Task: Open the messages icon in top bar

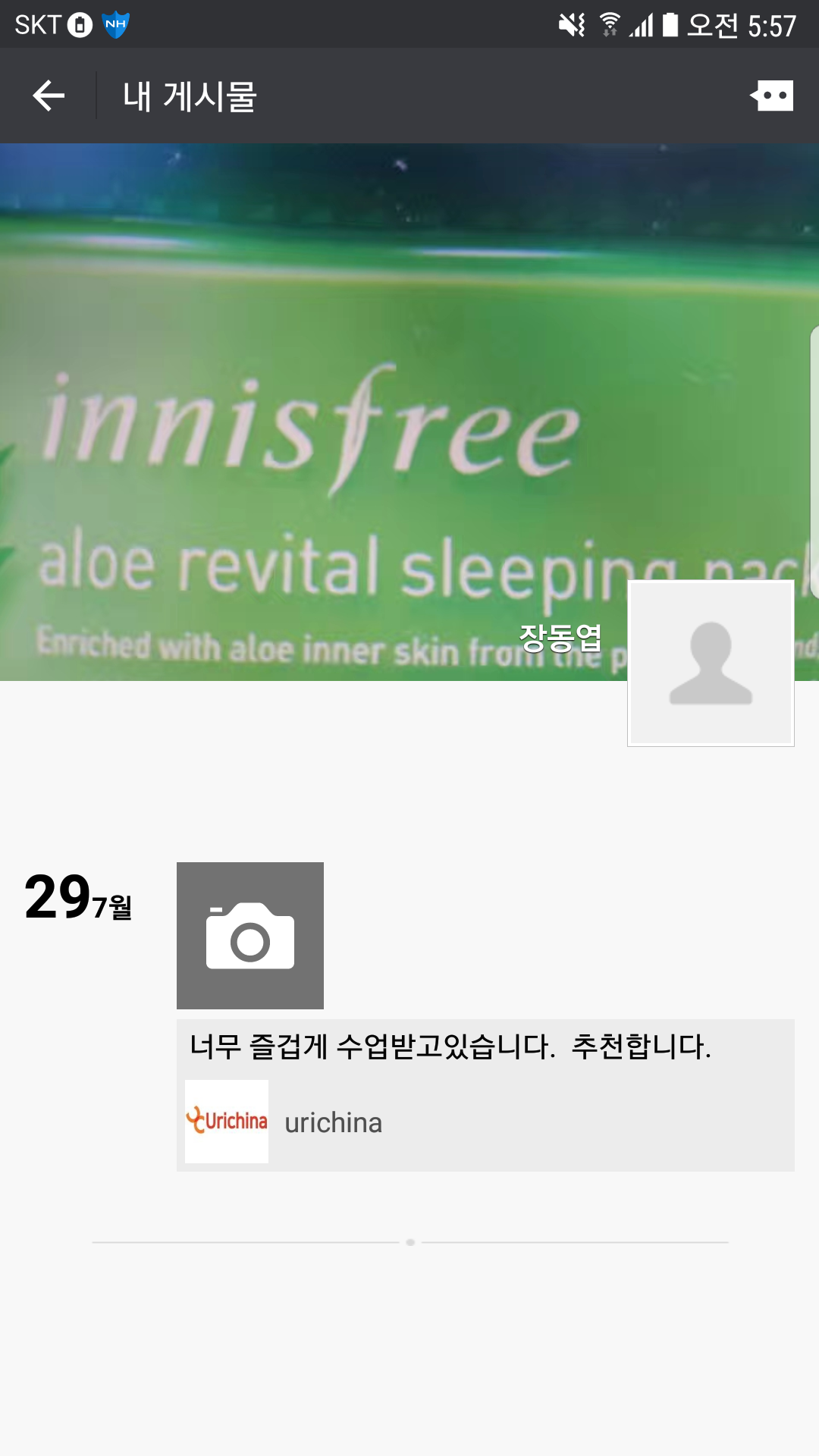Action: pos(772,96)
